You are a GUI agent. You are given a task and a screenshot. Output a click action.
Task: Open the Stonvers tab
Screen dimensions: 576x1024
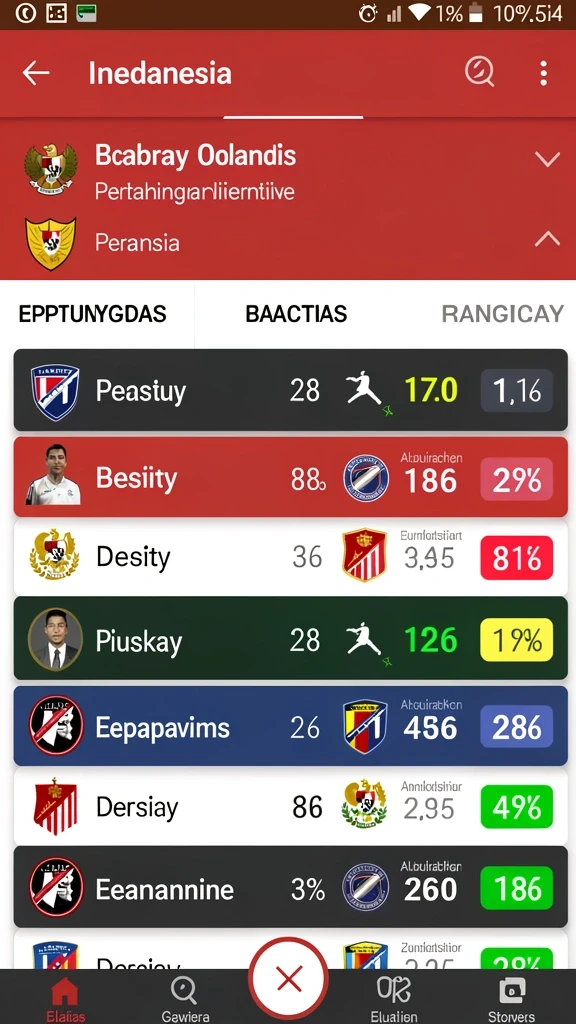point(511,1000)
